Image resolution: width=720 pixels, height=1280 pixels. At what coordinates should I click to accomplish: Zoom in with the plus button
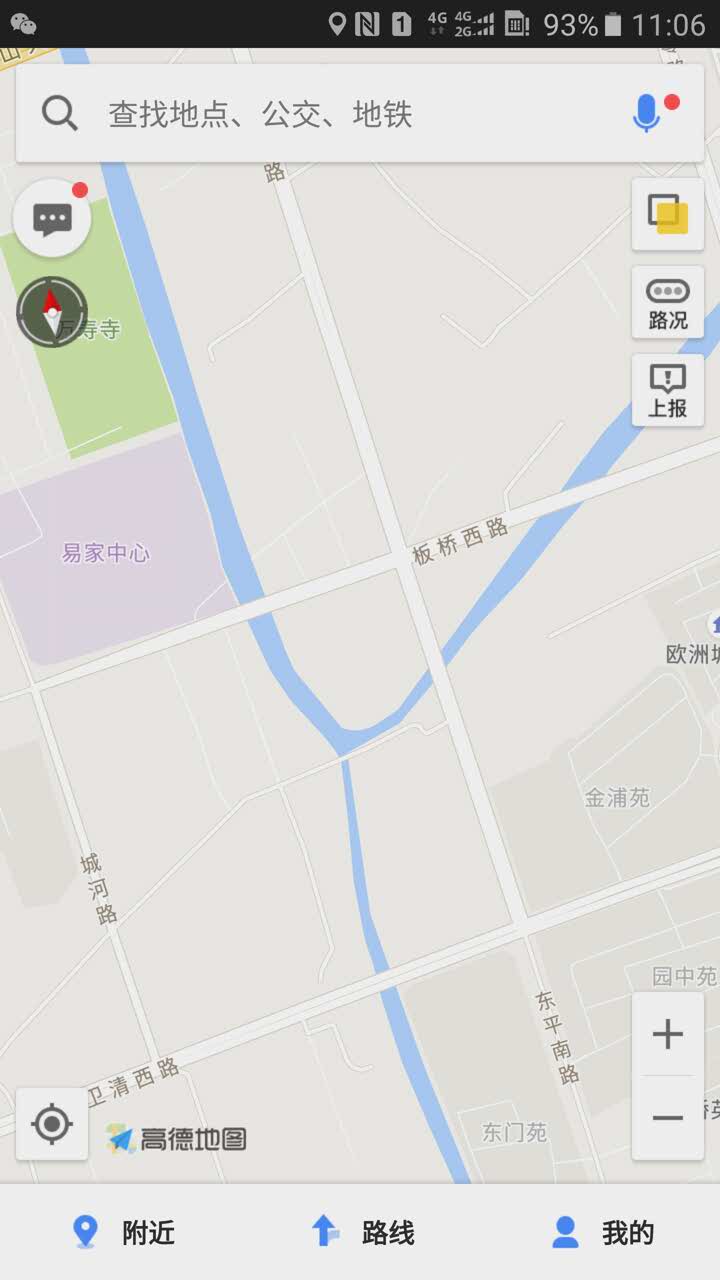point(667,1034)
